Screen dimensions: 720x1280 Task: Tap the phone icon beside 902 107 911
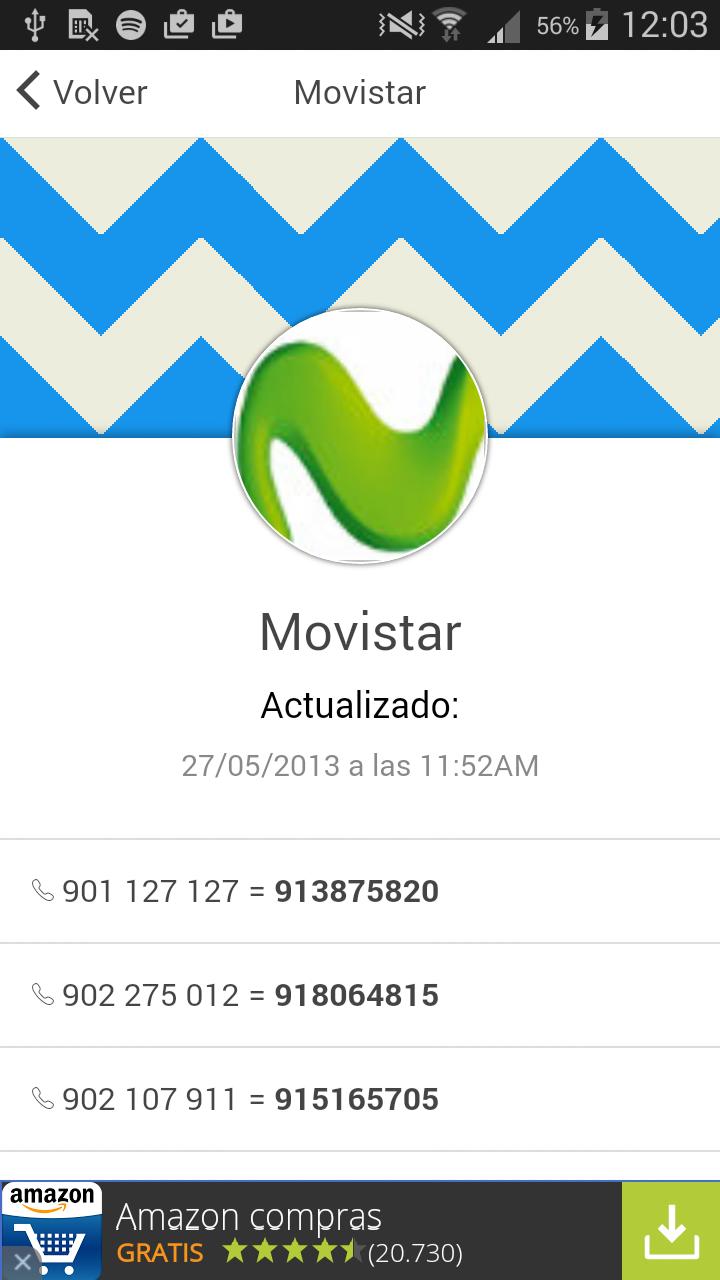42,1099
